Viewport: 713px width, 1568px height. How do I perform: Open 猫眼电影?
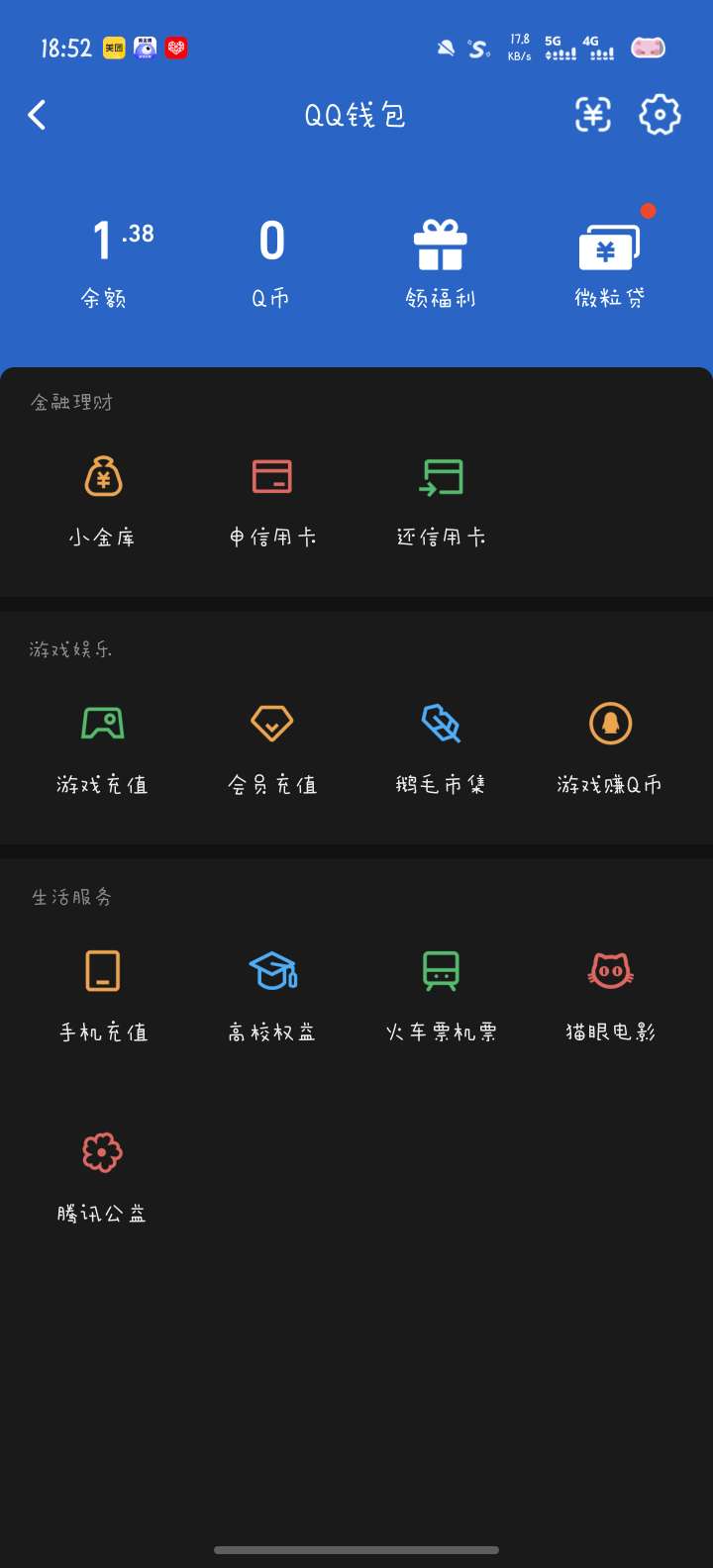(x=610, y=996)
